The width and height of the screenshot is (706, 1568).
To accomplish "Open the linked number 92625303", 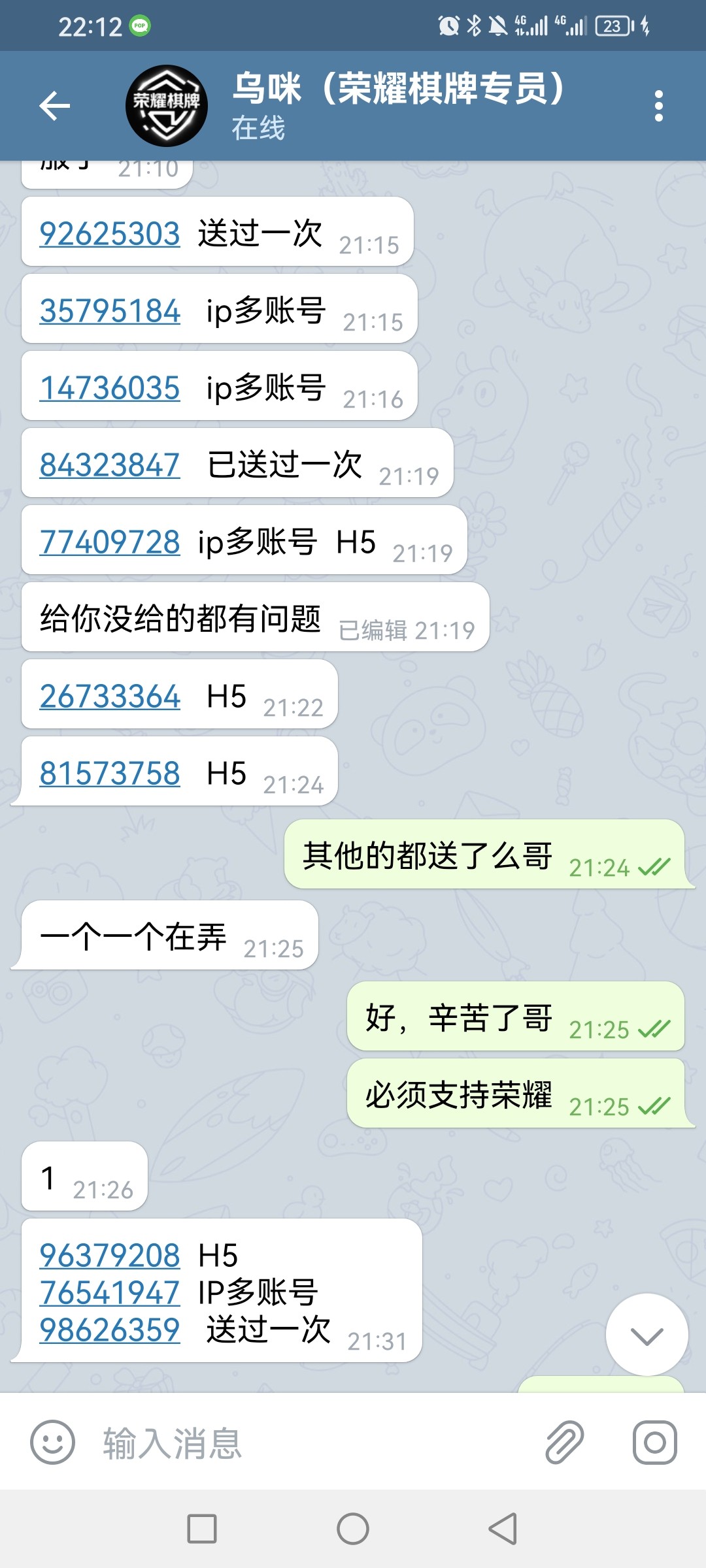I will click(110, 234).
